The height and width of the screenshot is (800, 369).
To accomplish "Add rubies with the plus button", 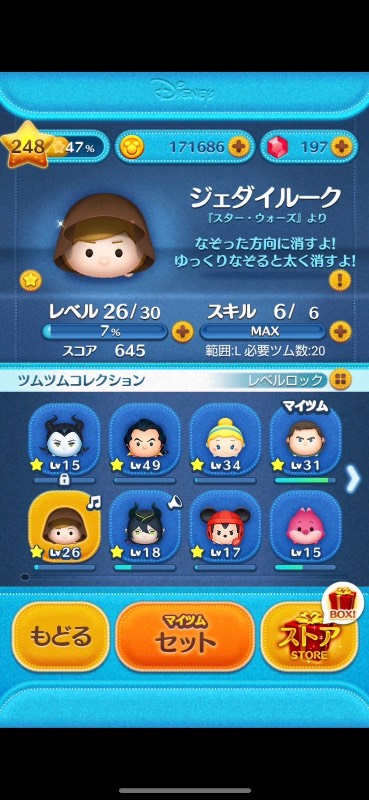I will pyautogui.click(x=340, y=147).
